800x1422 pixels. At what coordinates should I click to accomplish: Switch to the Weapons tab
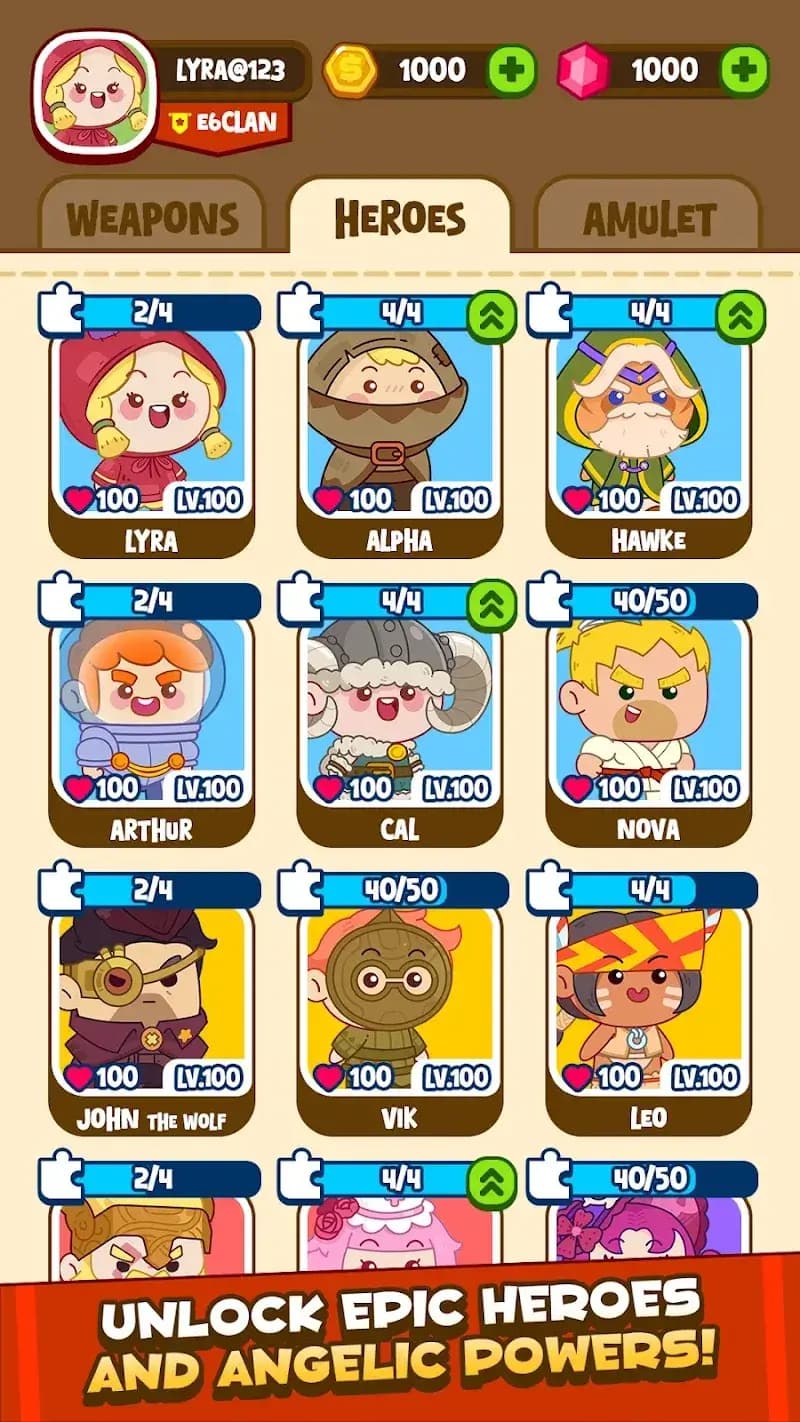pos(152,218)
